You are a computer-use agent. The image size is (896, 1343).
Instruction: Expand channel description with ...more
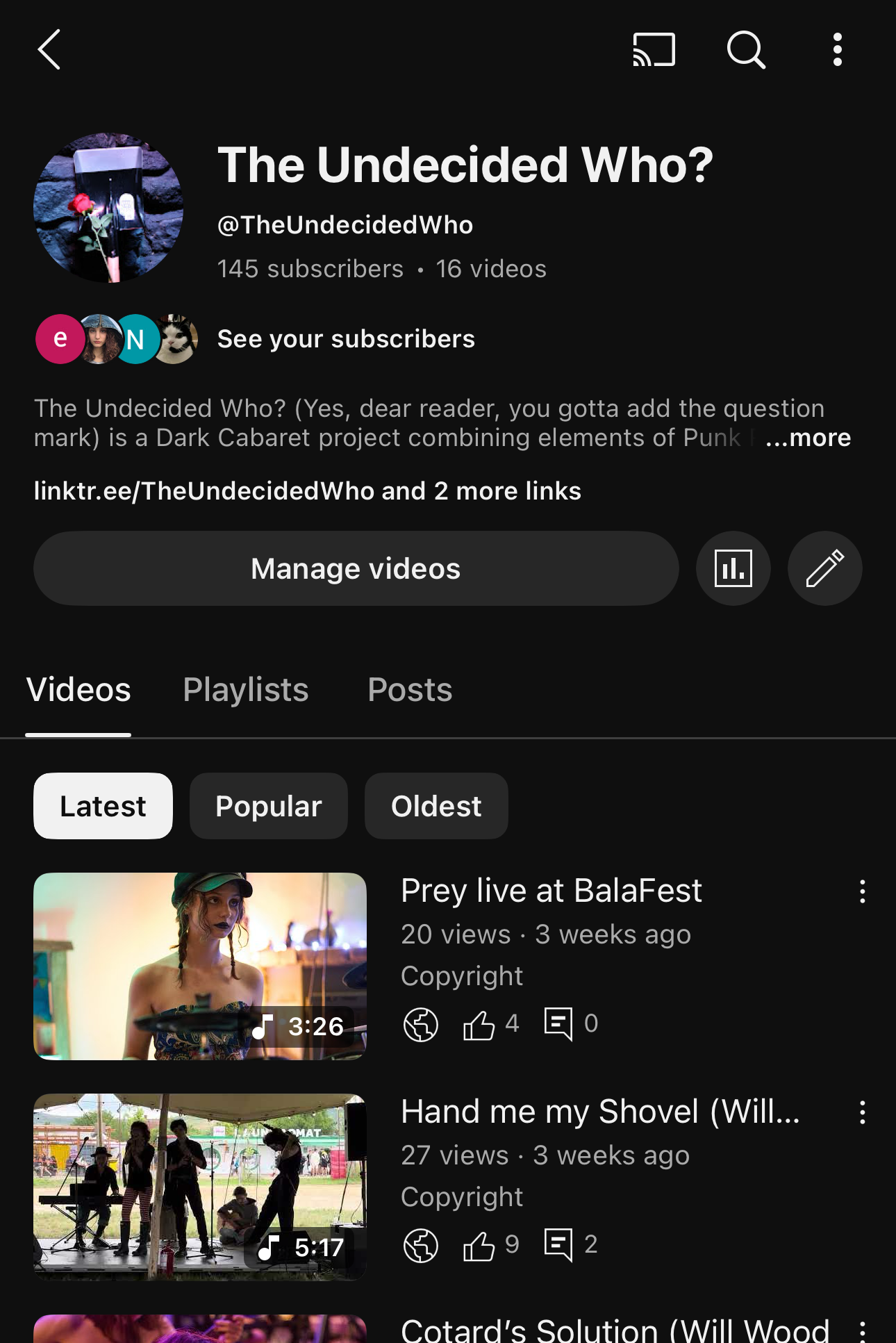[x=808, y=438]
